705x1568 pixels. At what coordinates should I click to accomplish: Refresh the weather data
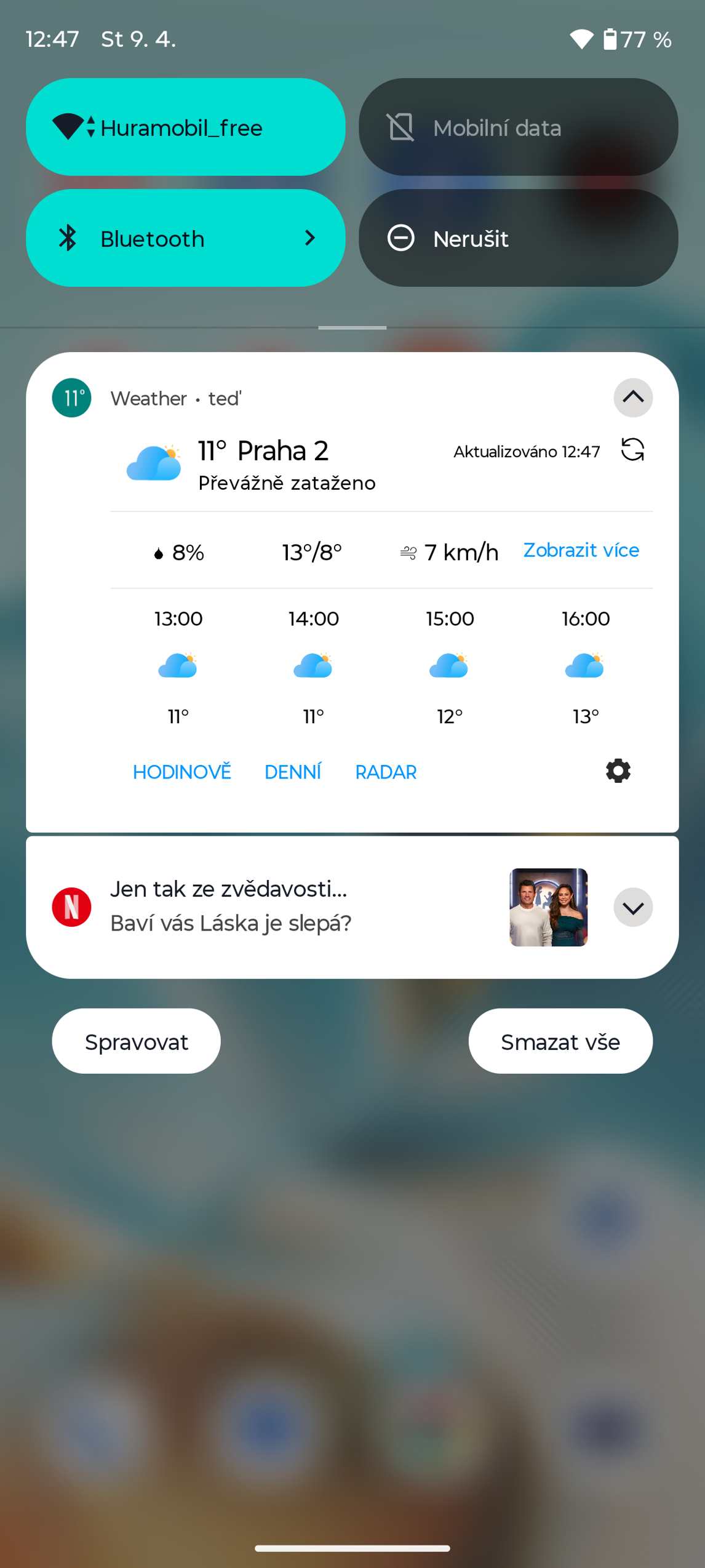point(632,450)
